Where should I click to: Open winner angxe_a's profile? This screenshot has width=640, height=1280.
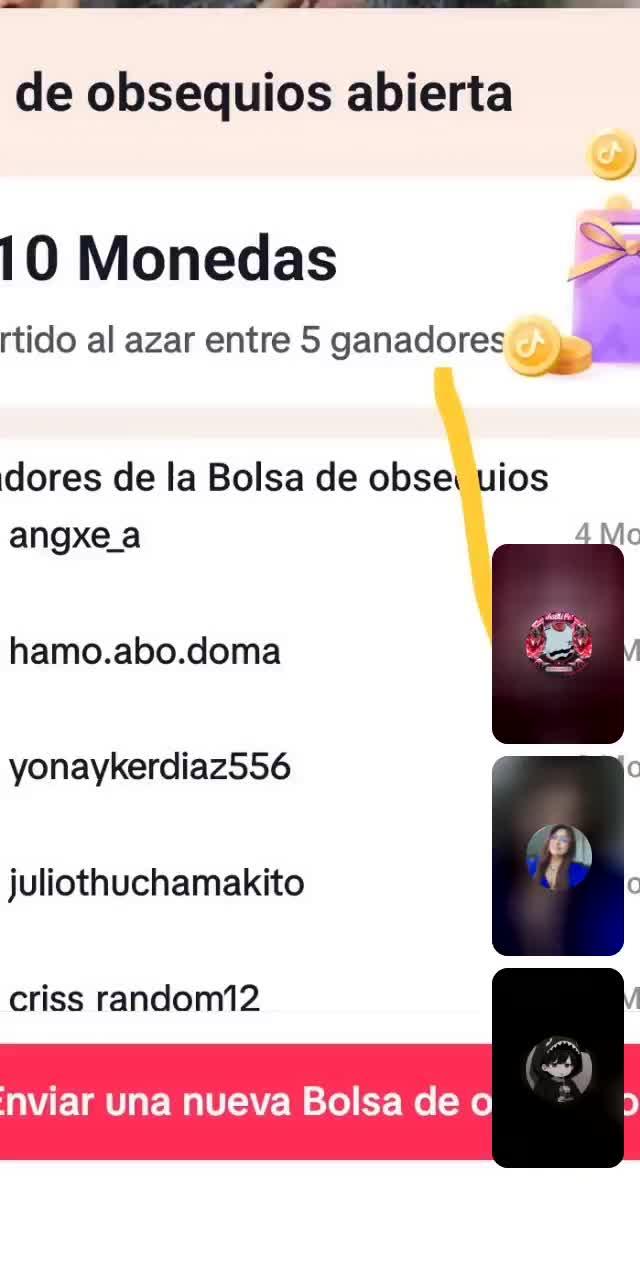click(75, 537)
